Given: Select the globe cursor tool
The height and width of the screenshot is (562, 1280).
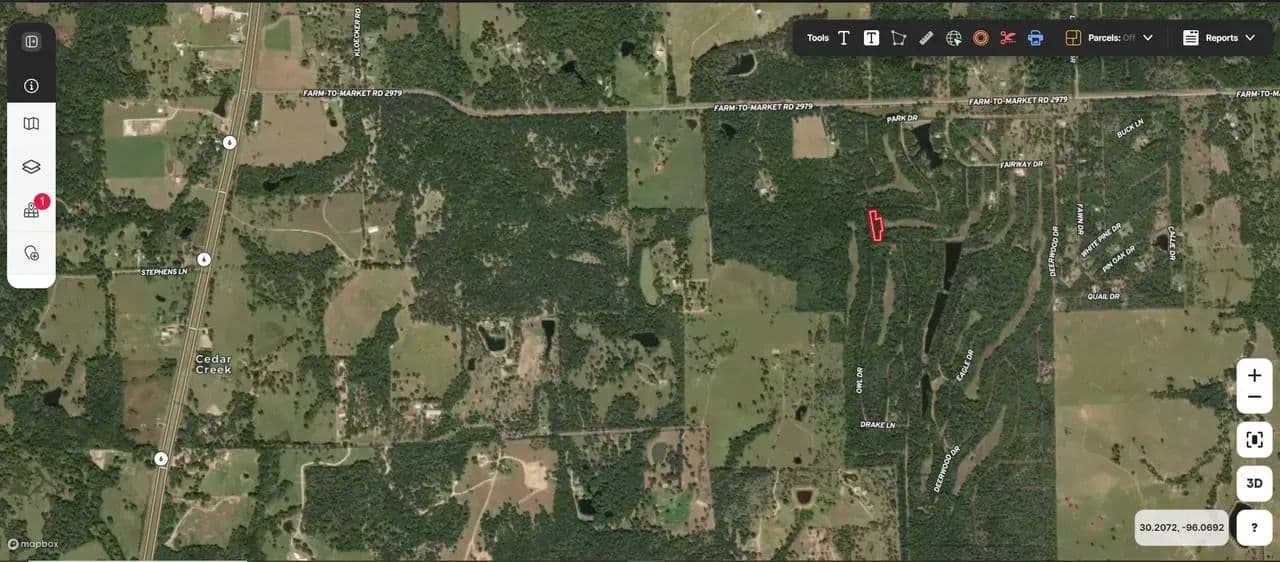Looking at the screenshot, I should click(954, 38).
